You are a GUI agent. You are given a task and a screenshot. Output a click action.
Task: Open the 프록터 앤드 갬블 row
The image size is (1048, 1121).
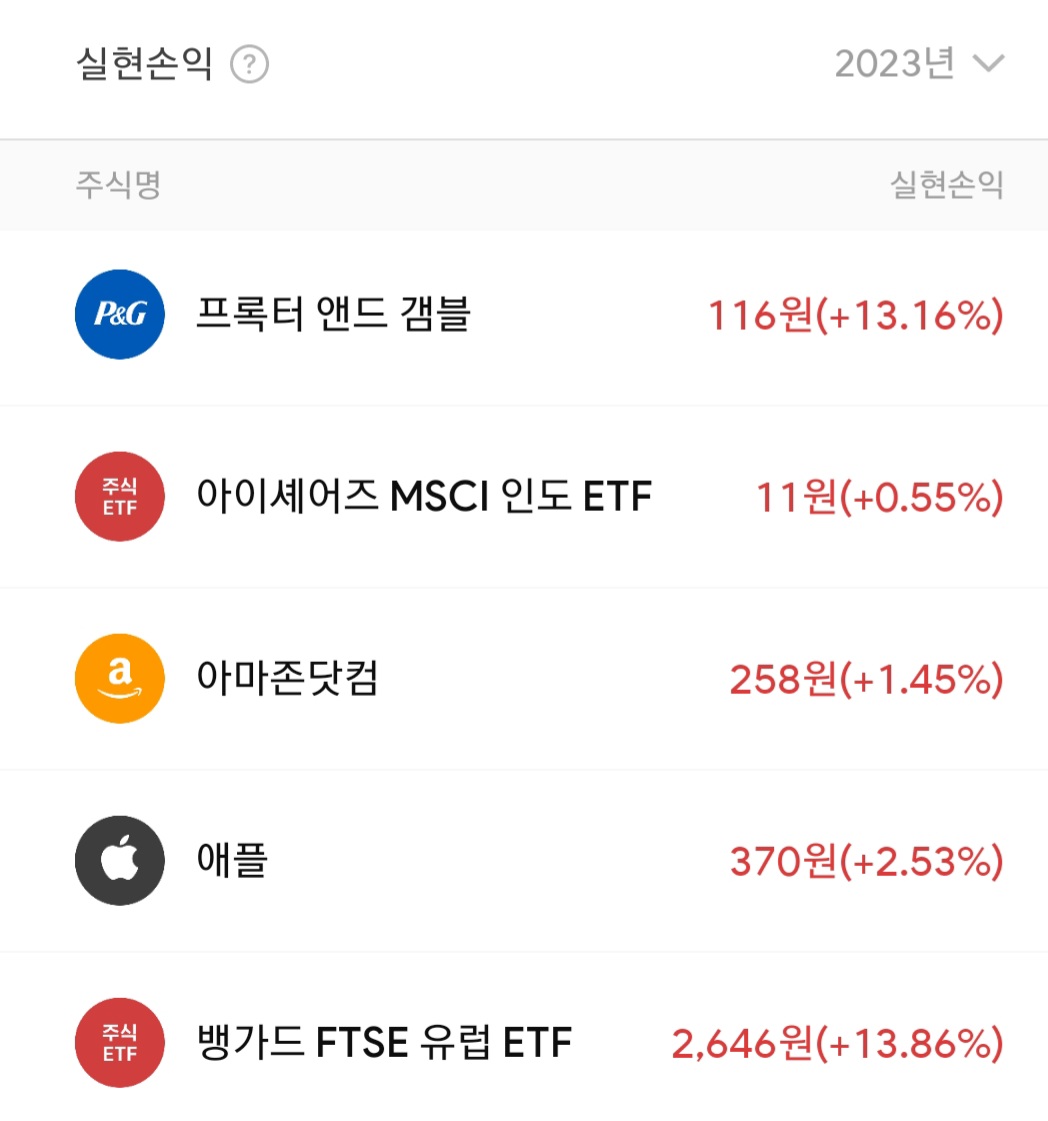point(524,315)
